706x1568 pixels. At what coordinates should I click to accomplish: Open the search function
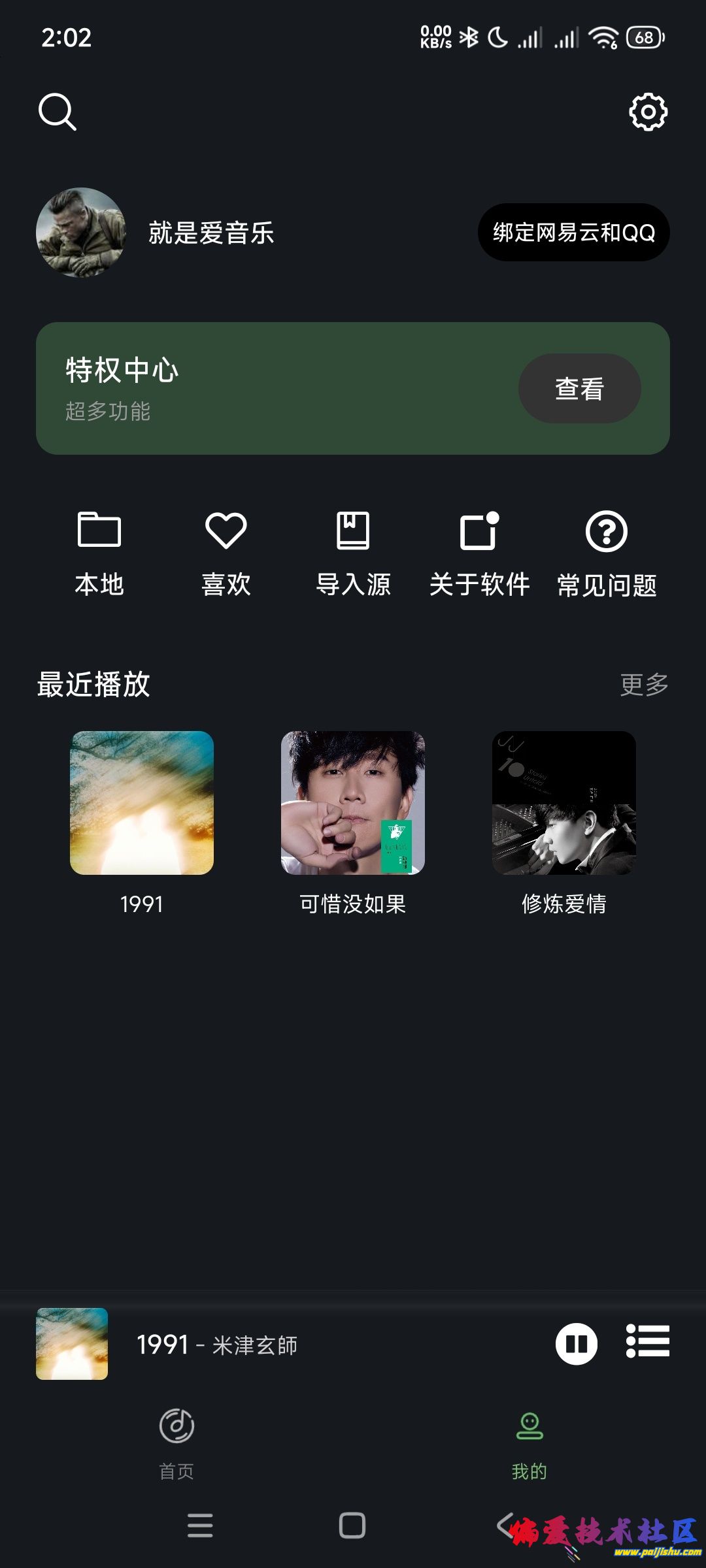click(x=58, y=112)
